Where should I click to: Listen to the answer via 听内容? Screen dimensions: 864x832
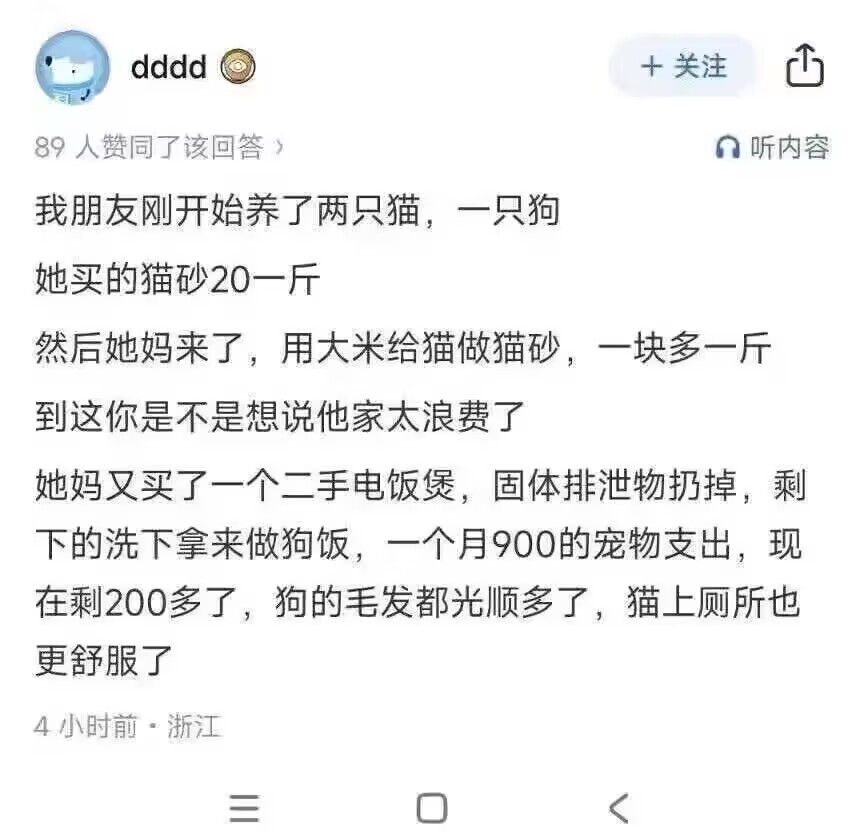pyautogui.click(x=772, y=148)
